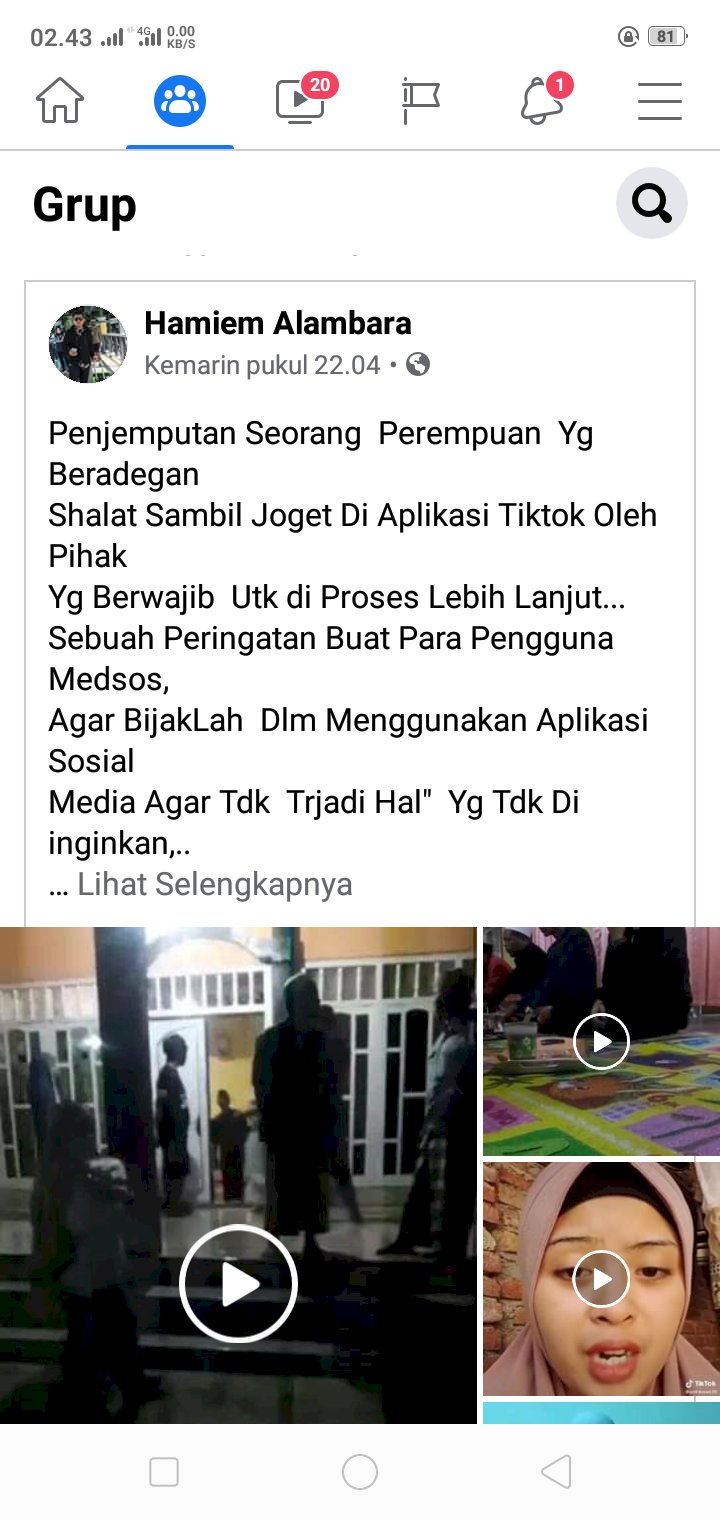Go to the Facebook home feed tab
The width and height of the screenshot is (720, 1520).
[60, 101]
